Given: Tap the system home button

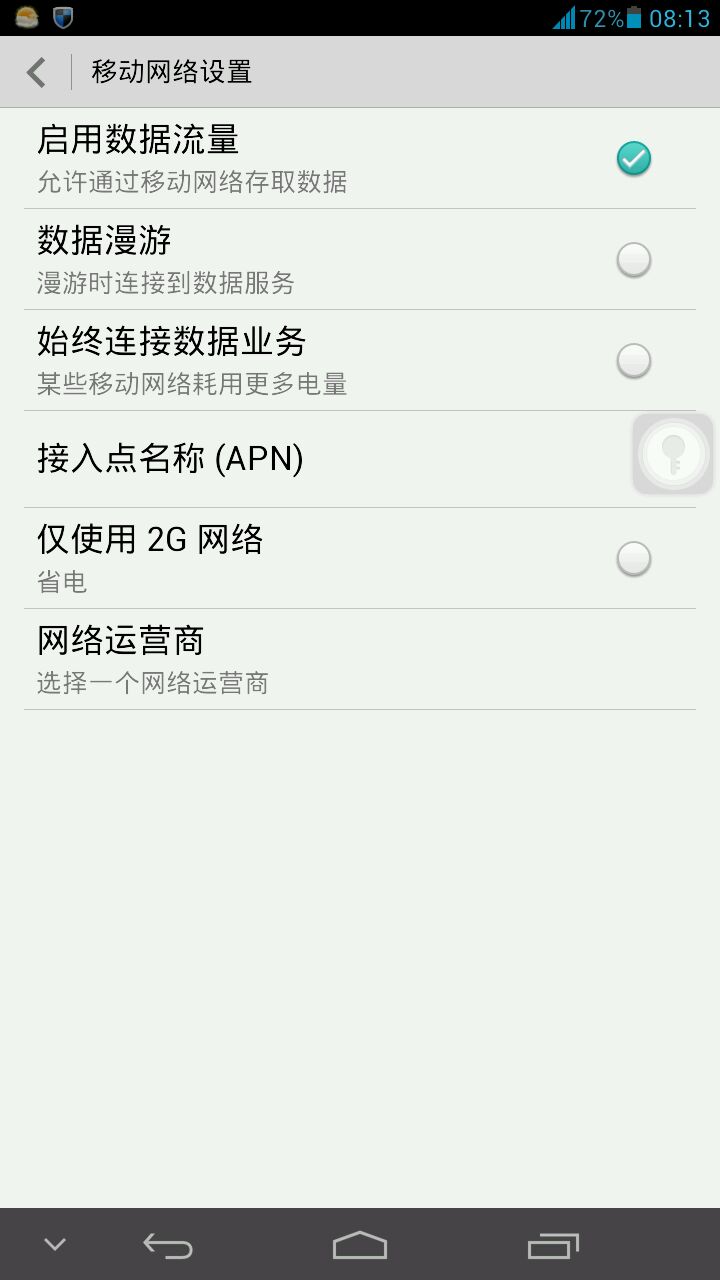Looking at the screenshot, I should 360,1245.
